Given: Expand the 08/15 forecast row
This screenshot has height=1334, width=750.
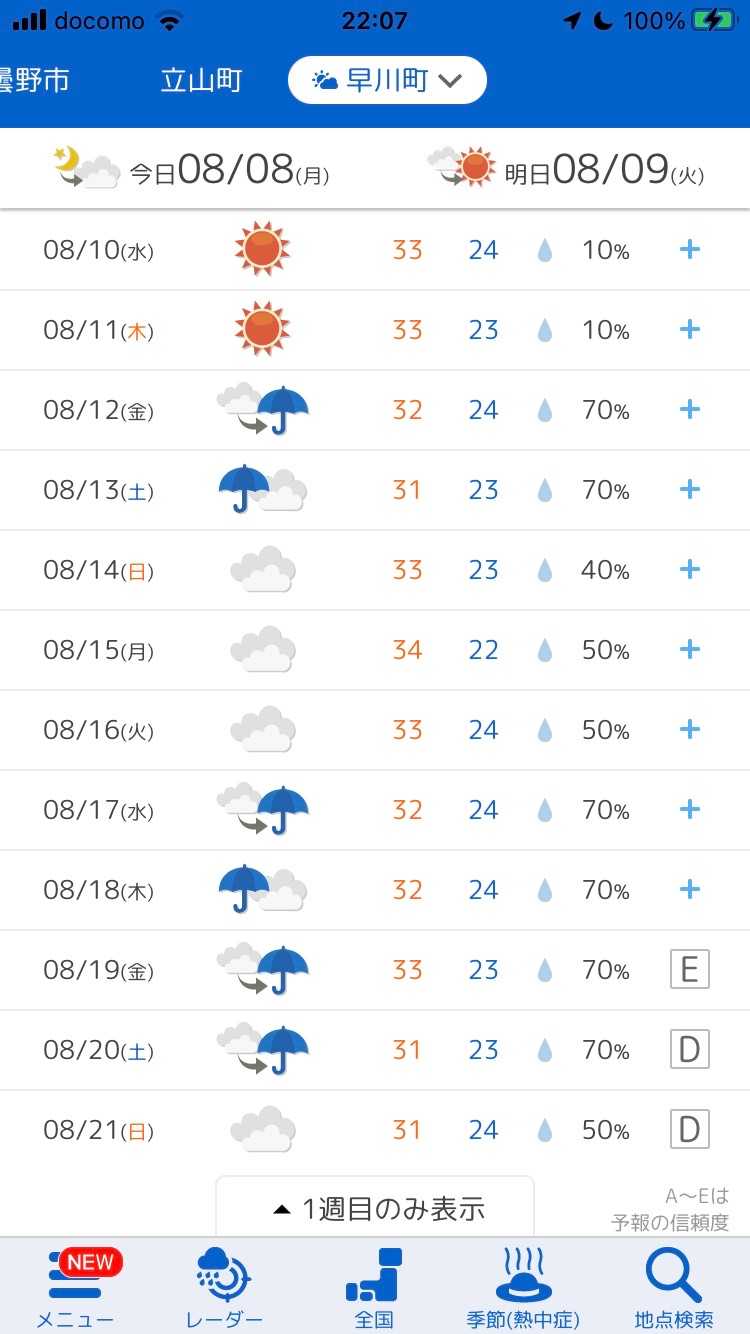Looking at the screenshot, I should click(689, 649).
